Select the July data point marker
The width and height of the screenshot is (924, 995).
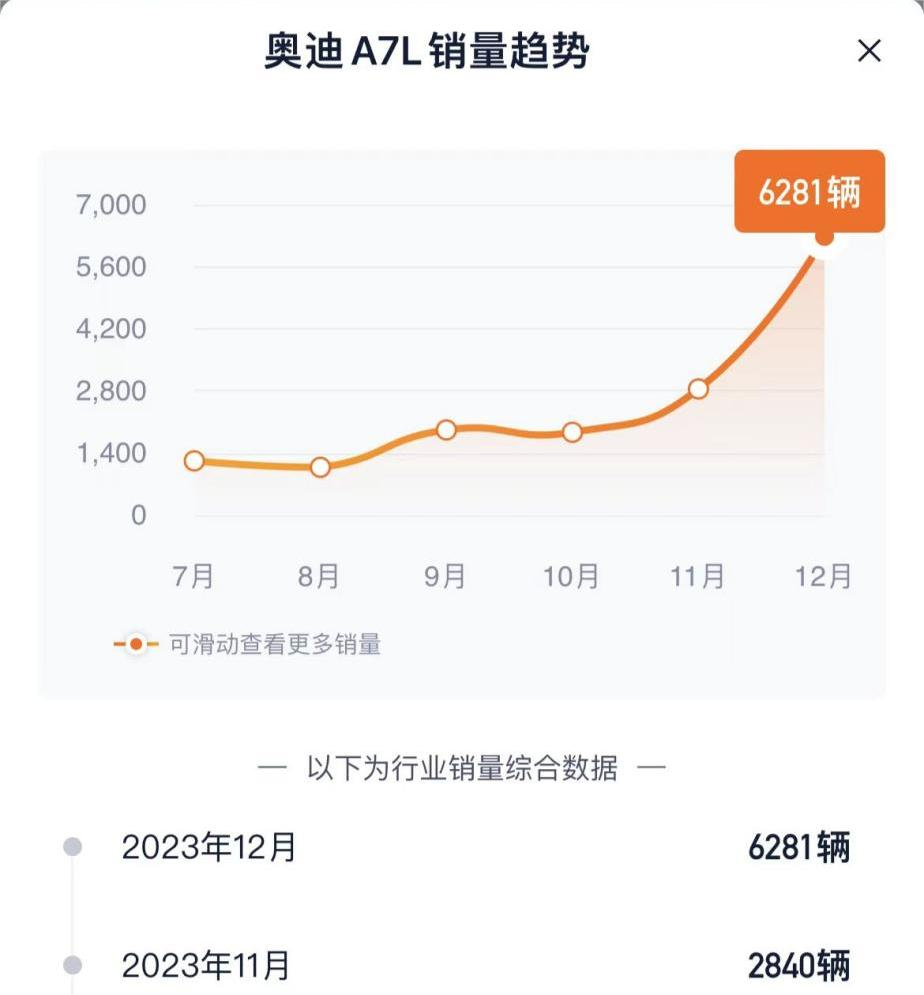coord(193,461)
